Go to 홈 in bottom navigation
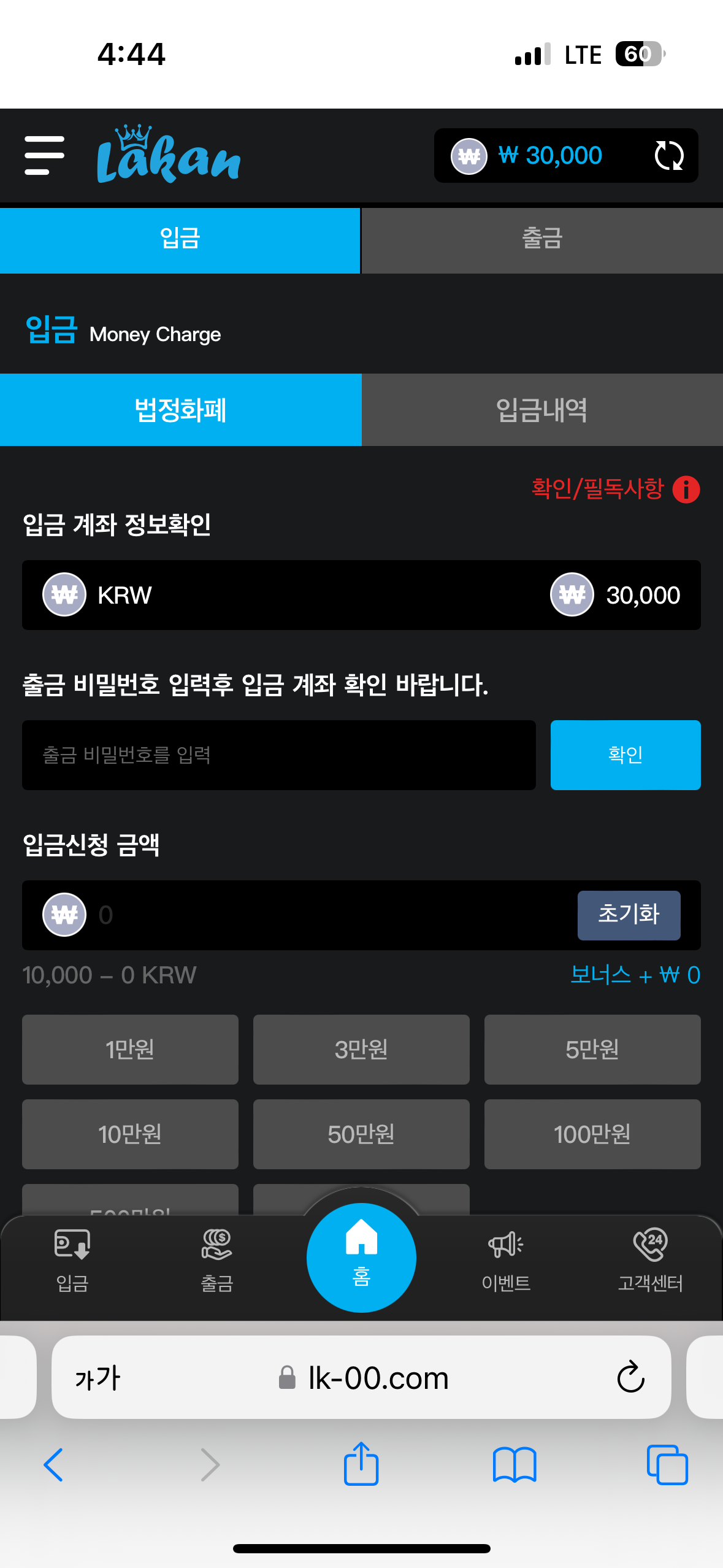723x1568 pixels. pyautogui.click(x=361, y=1257)
